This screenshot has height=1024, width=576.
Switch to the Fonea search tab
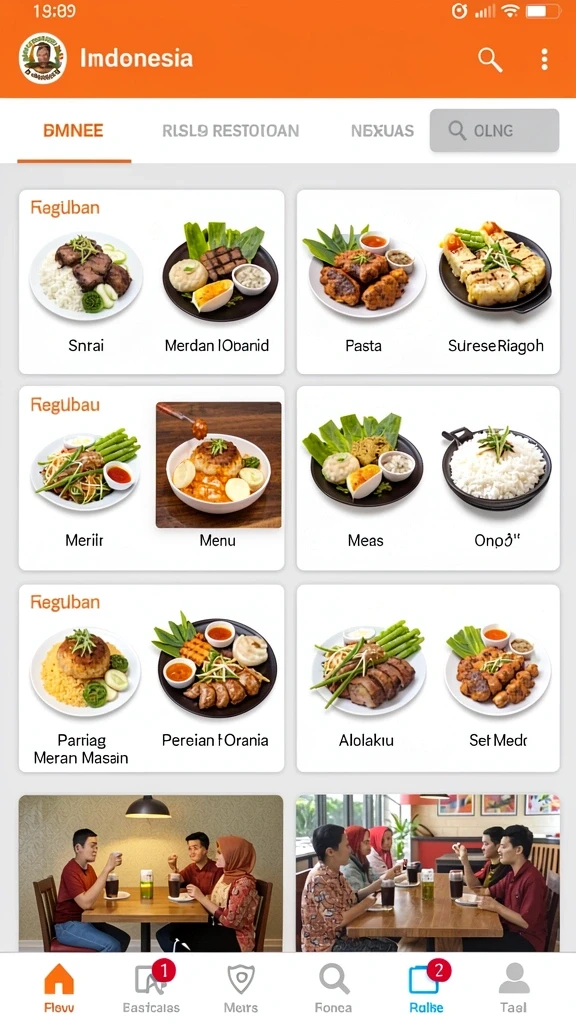[x=334, y=988]
